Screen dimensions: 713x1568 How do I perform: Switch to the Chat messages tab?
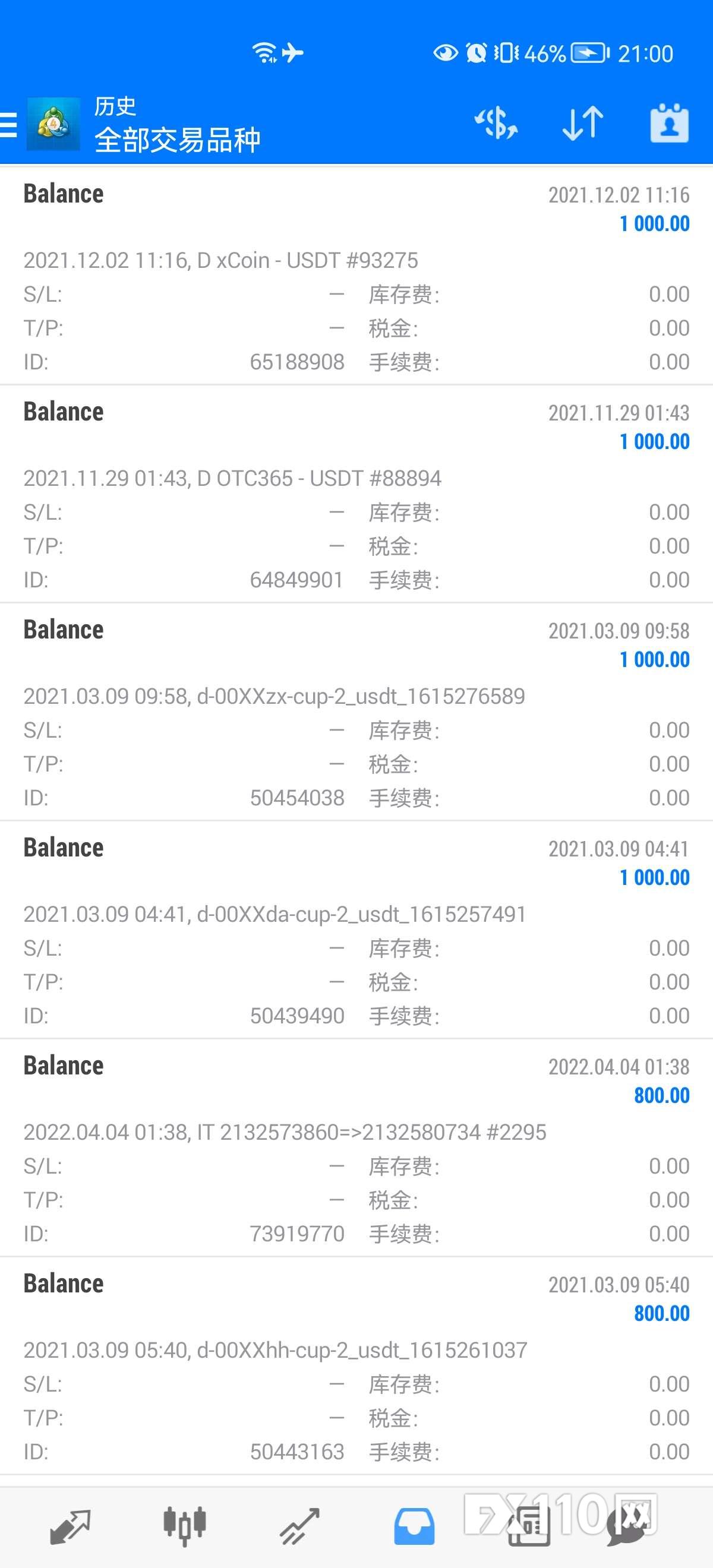629,1526
